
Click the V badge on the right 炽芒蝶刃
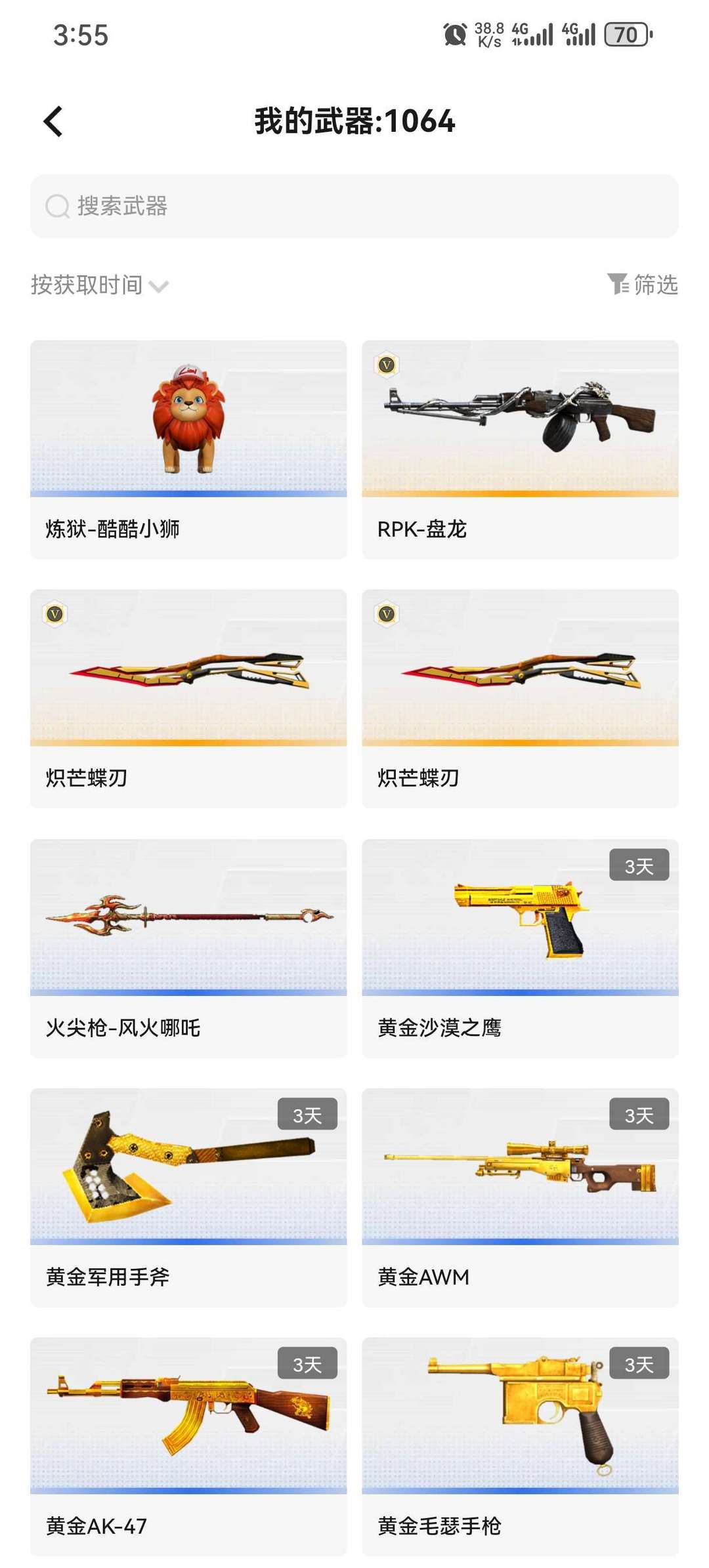[x=387, y=615]
